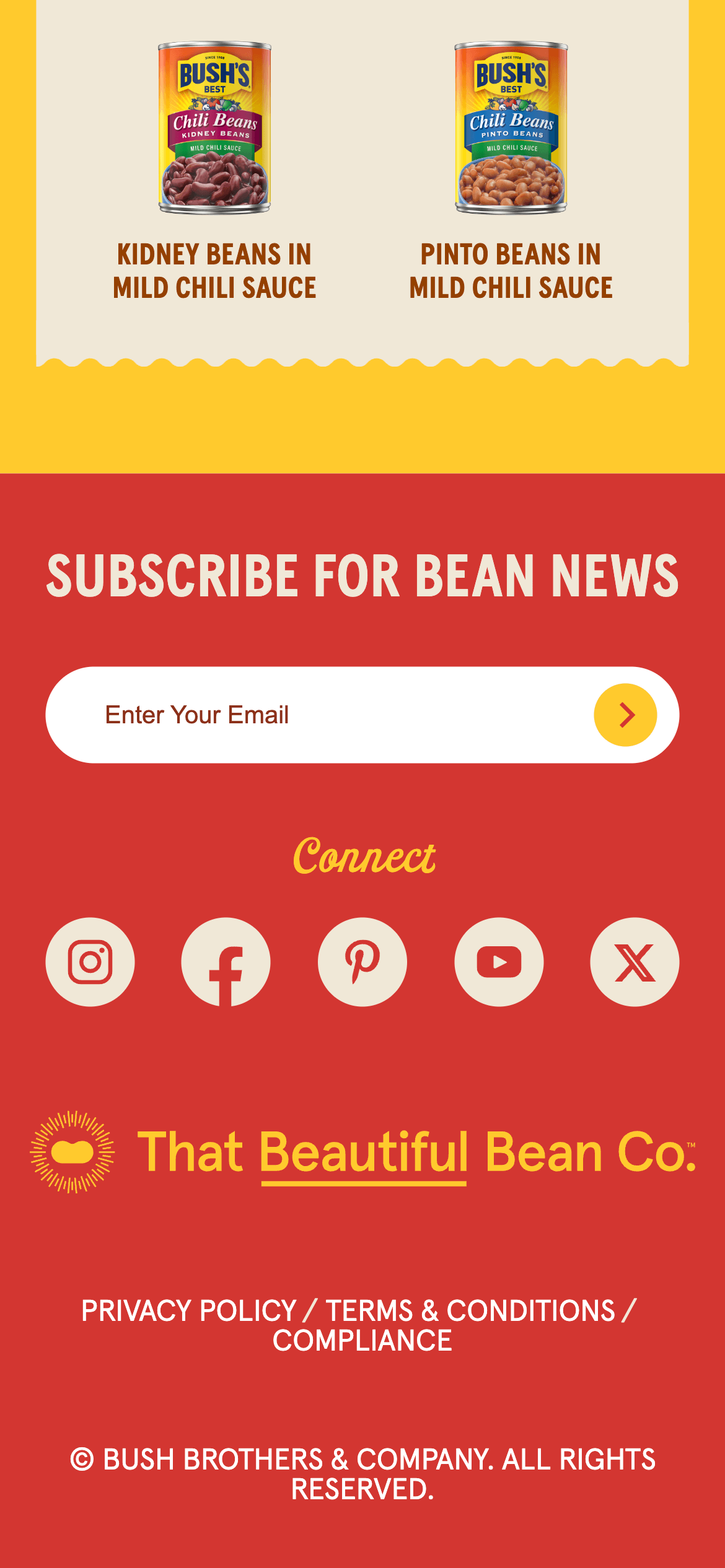Image resolution: width=725 pixels, height=1568 pixels.
Task: Submit email with the yellow arrow button
Action: (x=625, y=715)
